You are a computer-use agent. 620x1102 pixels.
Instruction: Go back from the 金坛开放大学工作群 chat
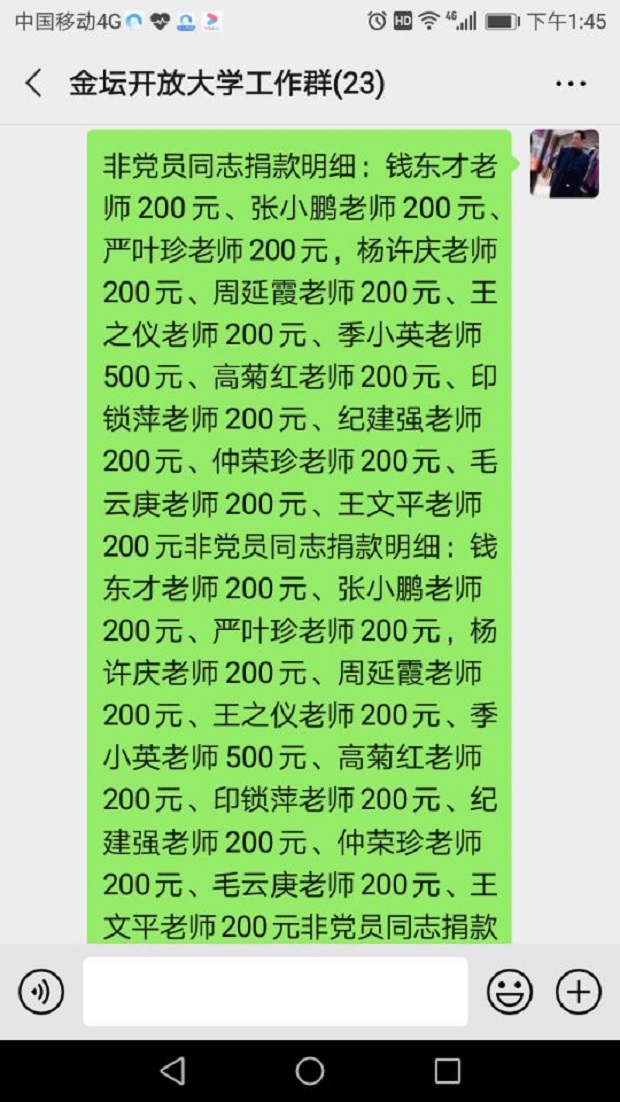[34, 84]
